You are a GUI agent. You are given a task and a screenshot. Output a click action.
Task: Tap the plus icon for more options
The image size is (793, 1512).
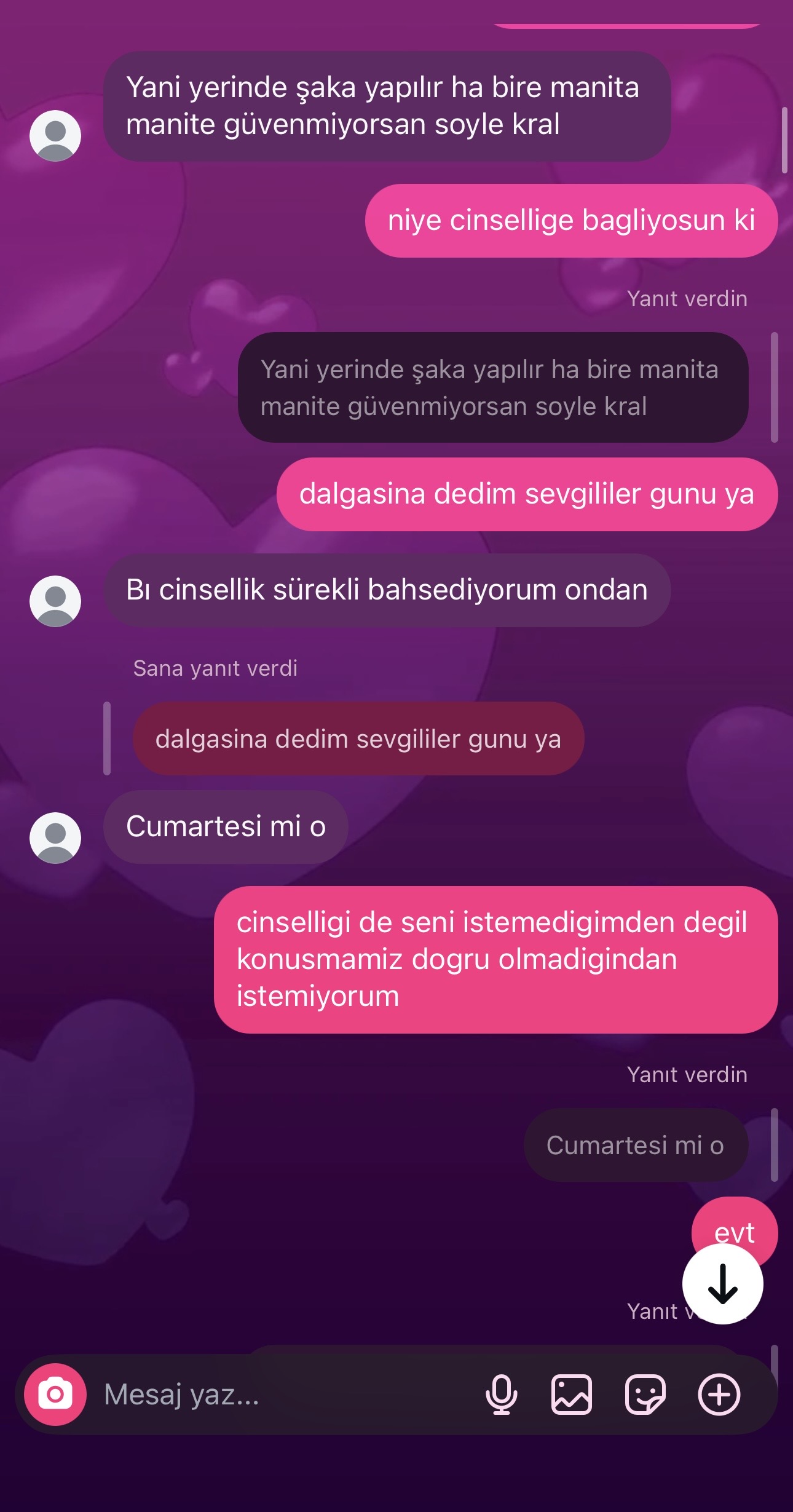pos(719,1394)
